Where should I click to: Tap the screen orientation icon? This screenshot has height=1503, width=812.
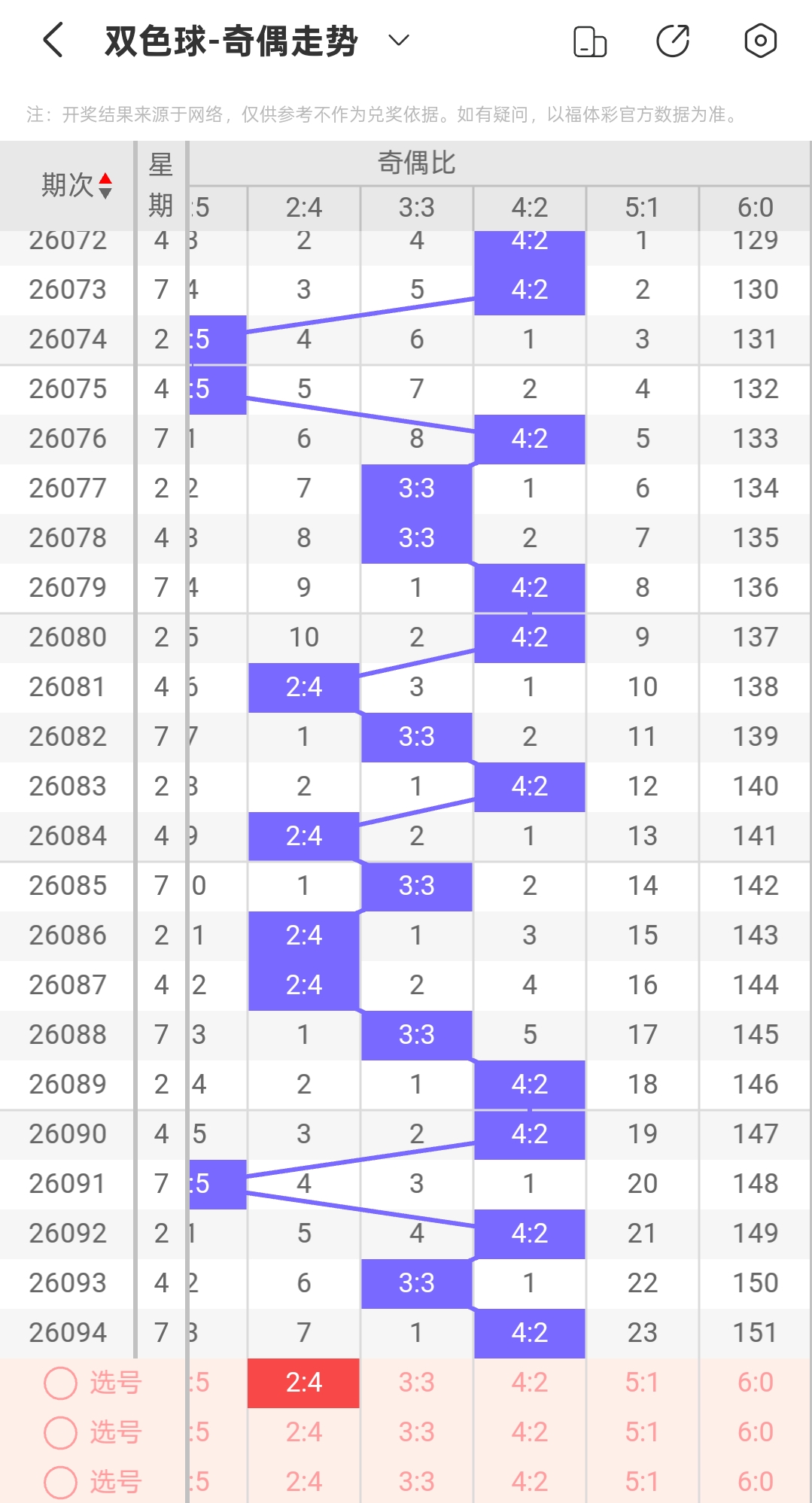pyautogui.click(x=590, y=41)
